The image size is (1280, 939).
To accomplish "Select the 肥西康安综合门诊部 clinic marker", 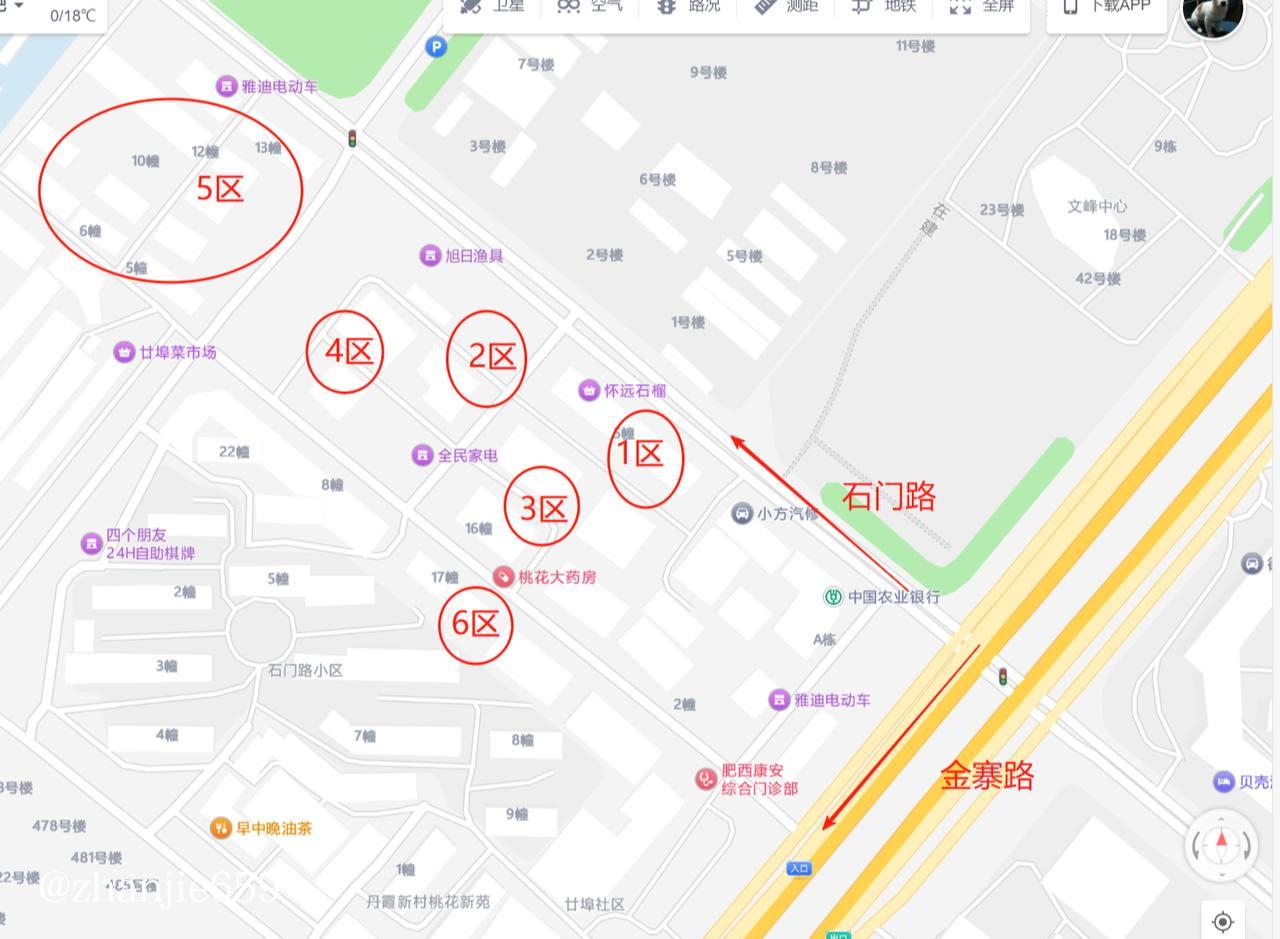I will (x=706, y=778).
